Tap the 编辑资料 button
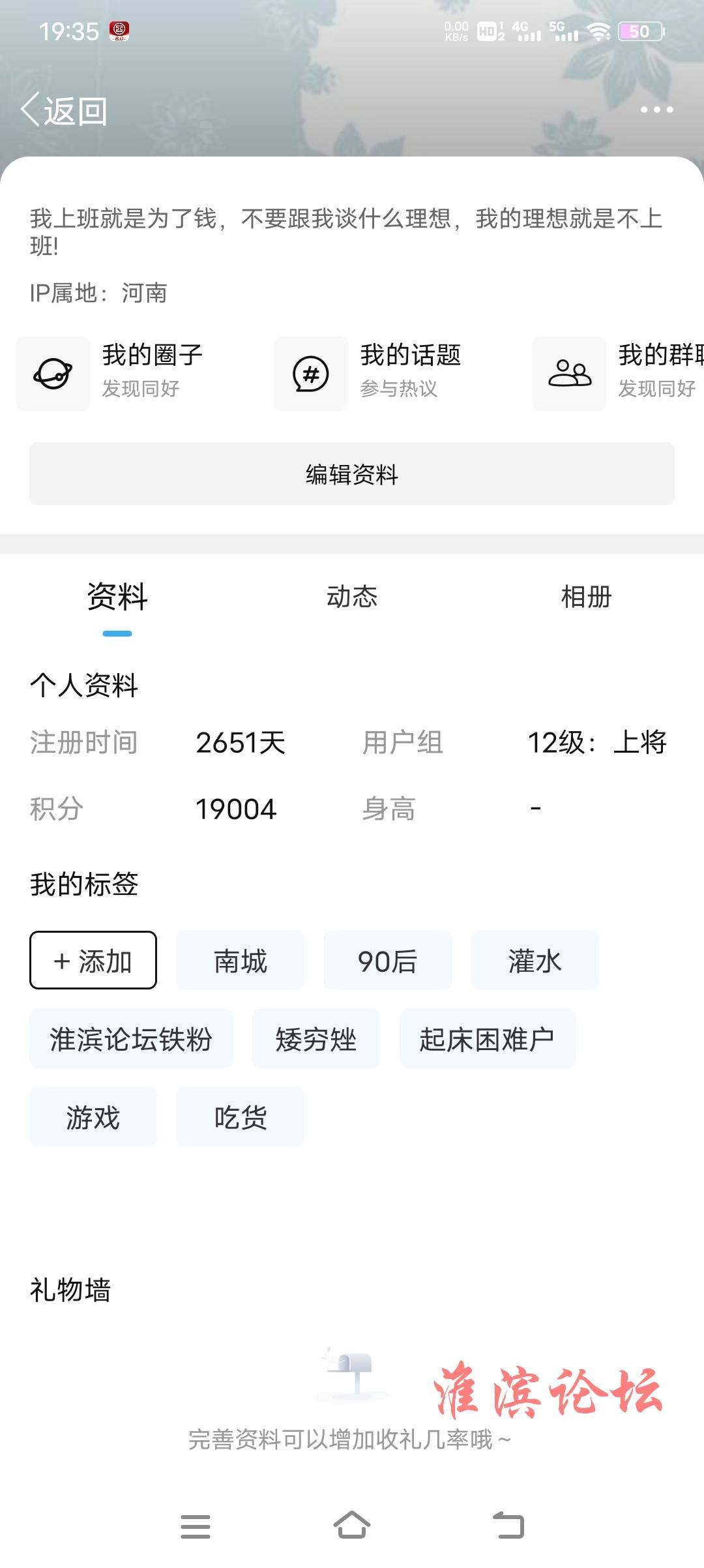The width and height of the screenshot is (704, 1568). click(352, 474)
